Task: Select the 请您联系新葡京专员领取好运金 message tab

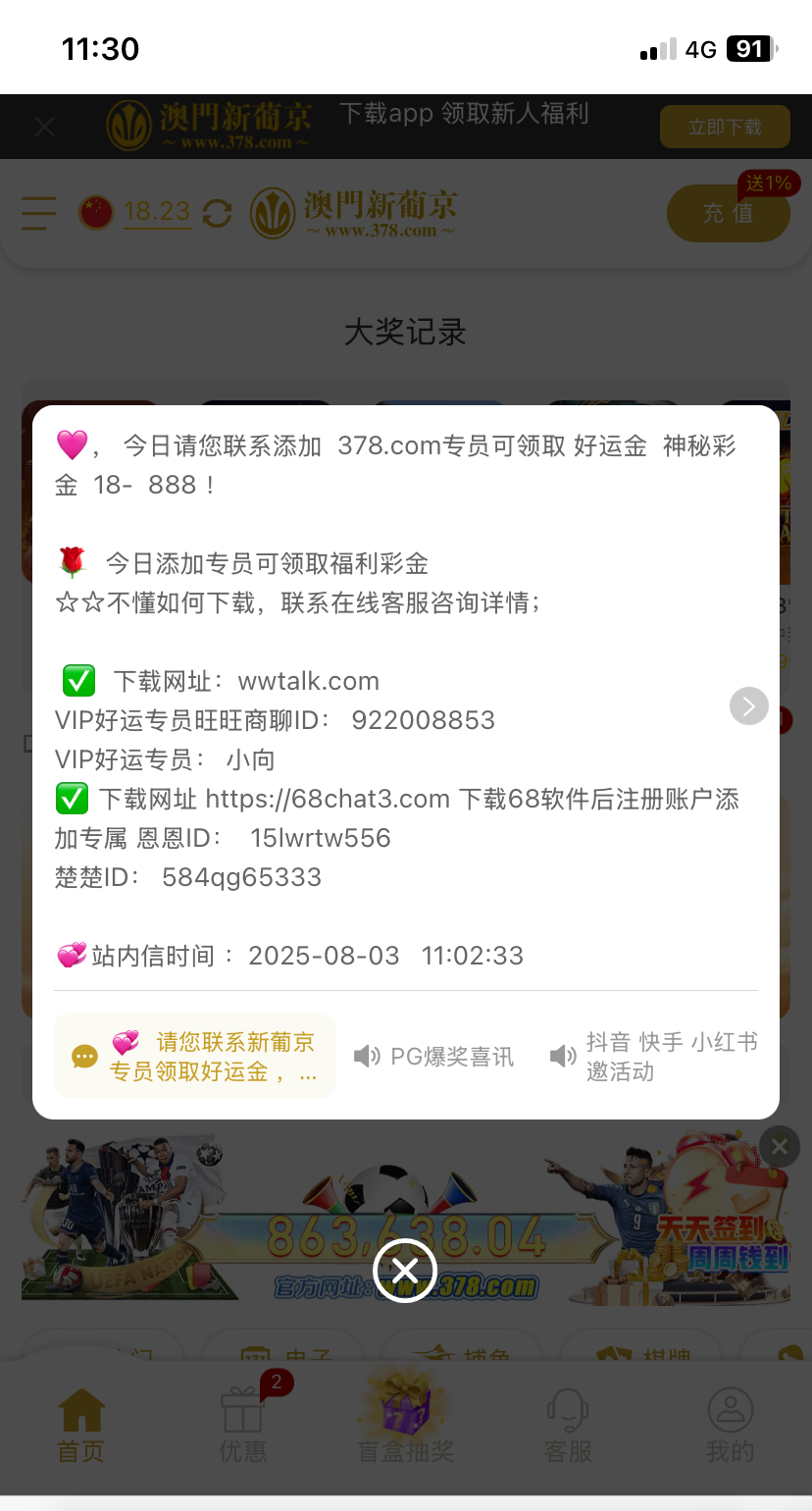Action: tap(194, 1056)
